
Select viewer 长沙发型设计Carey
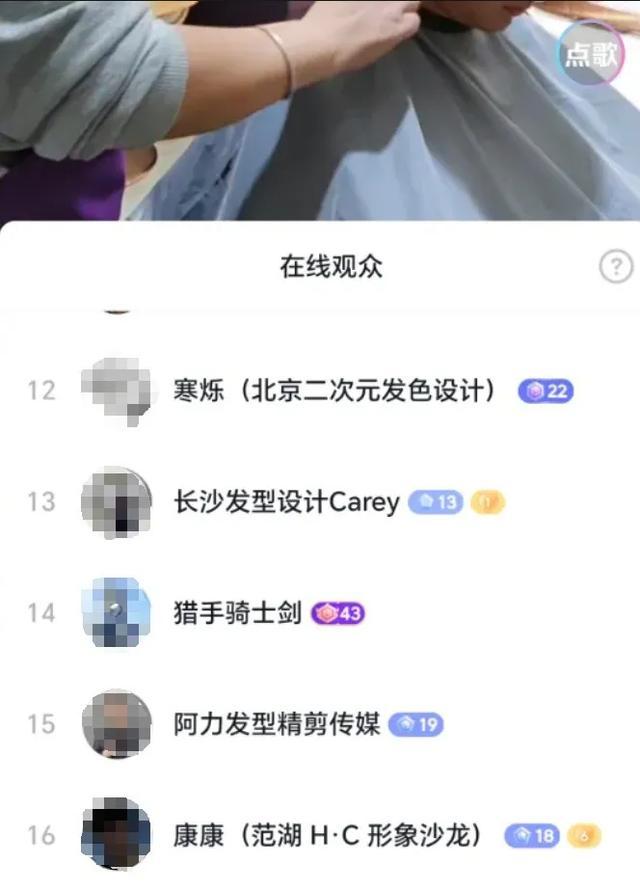coord(286,502)
